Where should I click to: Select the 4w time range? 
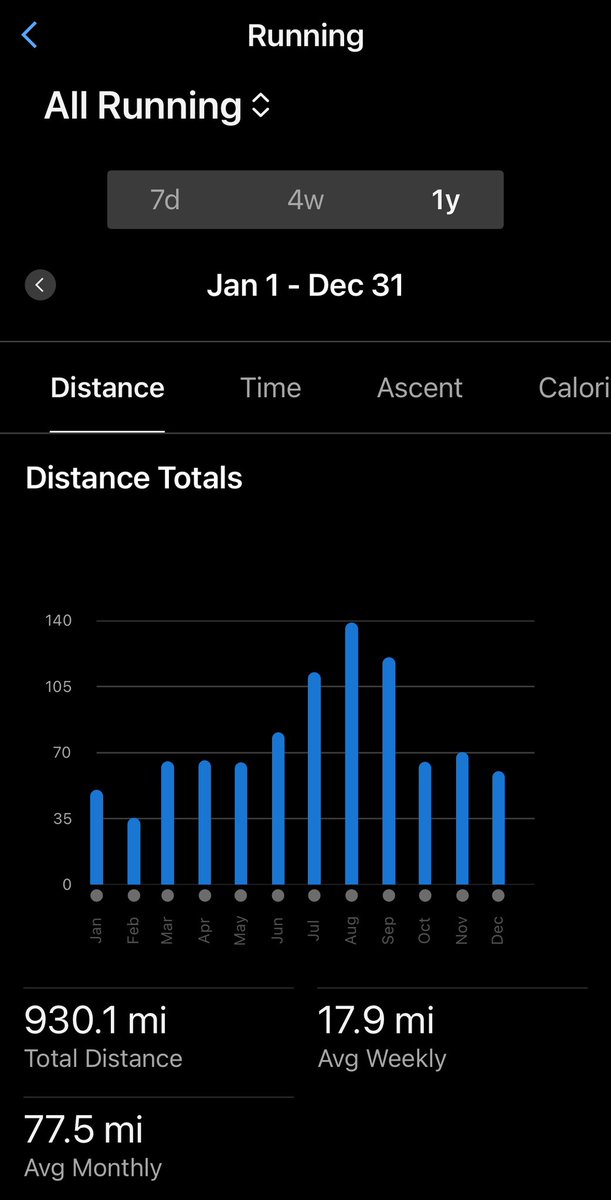click(305, 200)
